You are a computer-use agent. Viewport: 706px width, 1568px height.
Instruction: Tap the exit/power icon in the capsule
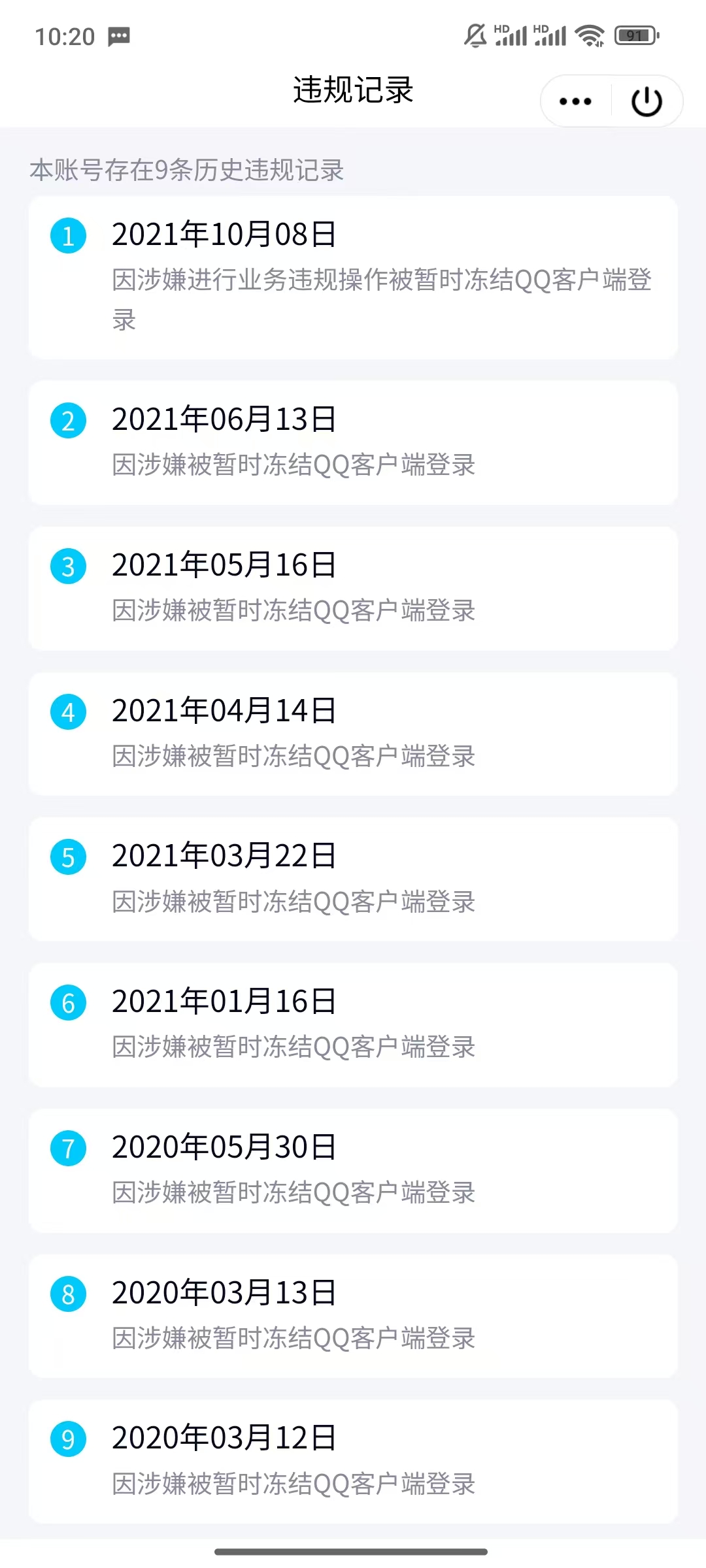[646, 100]
